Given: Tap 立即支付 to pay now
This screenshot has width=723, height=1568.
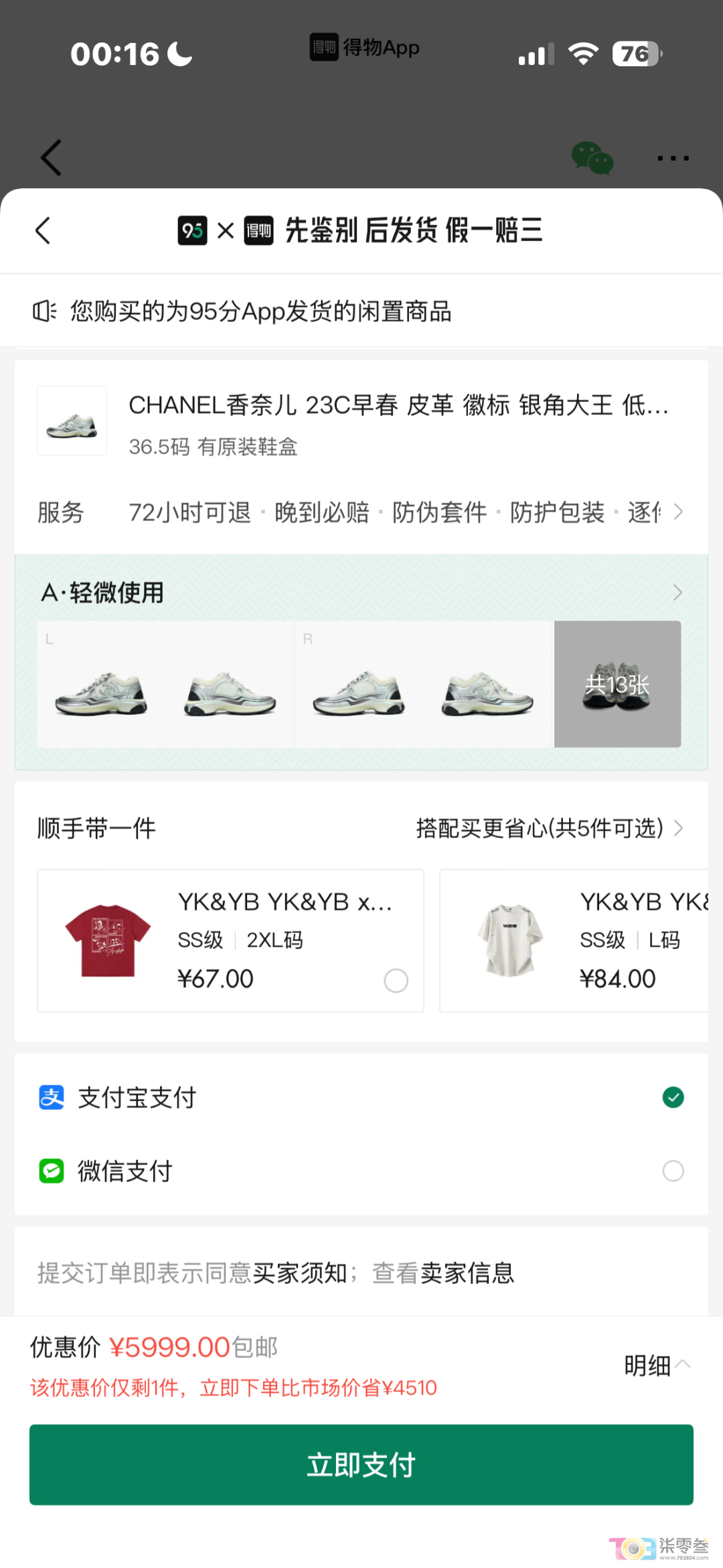Looking at the screenshot, I should (x=361, y=1465).
